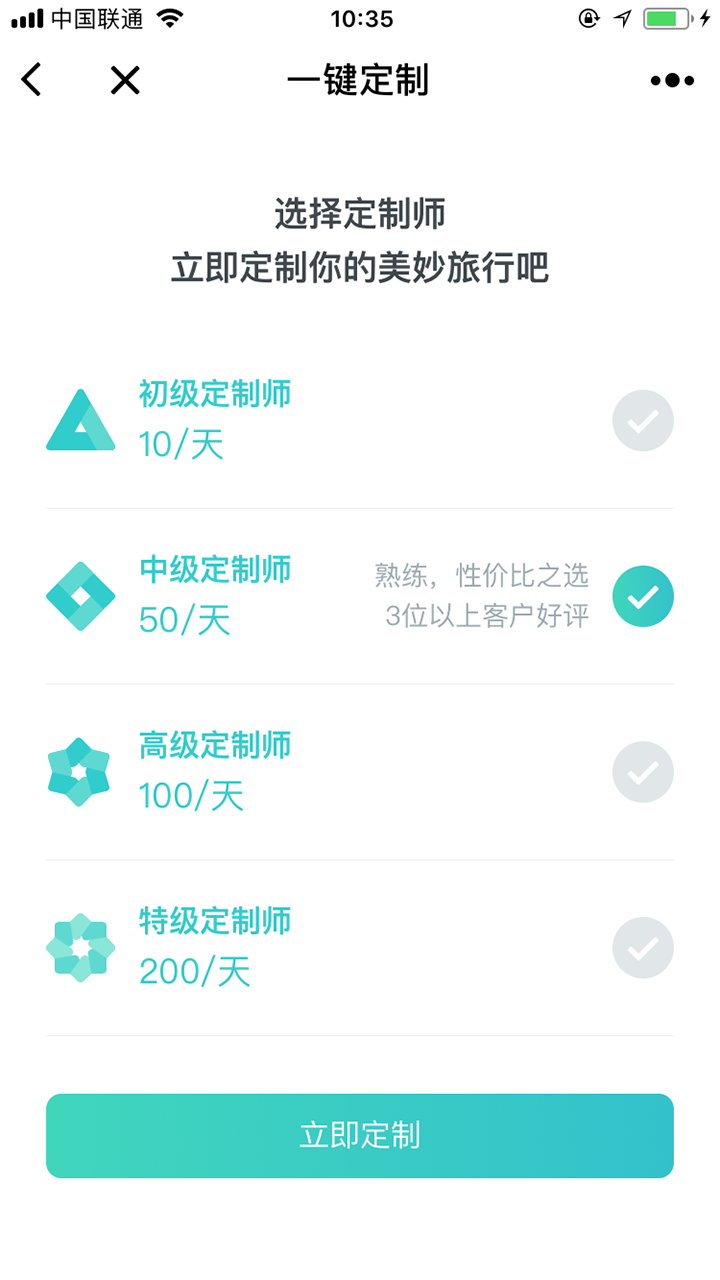Screen dimensions: 720x1280
Task: Choose the 高级定制师 checkmark
Action: click(643, 772)
